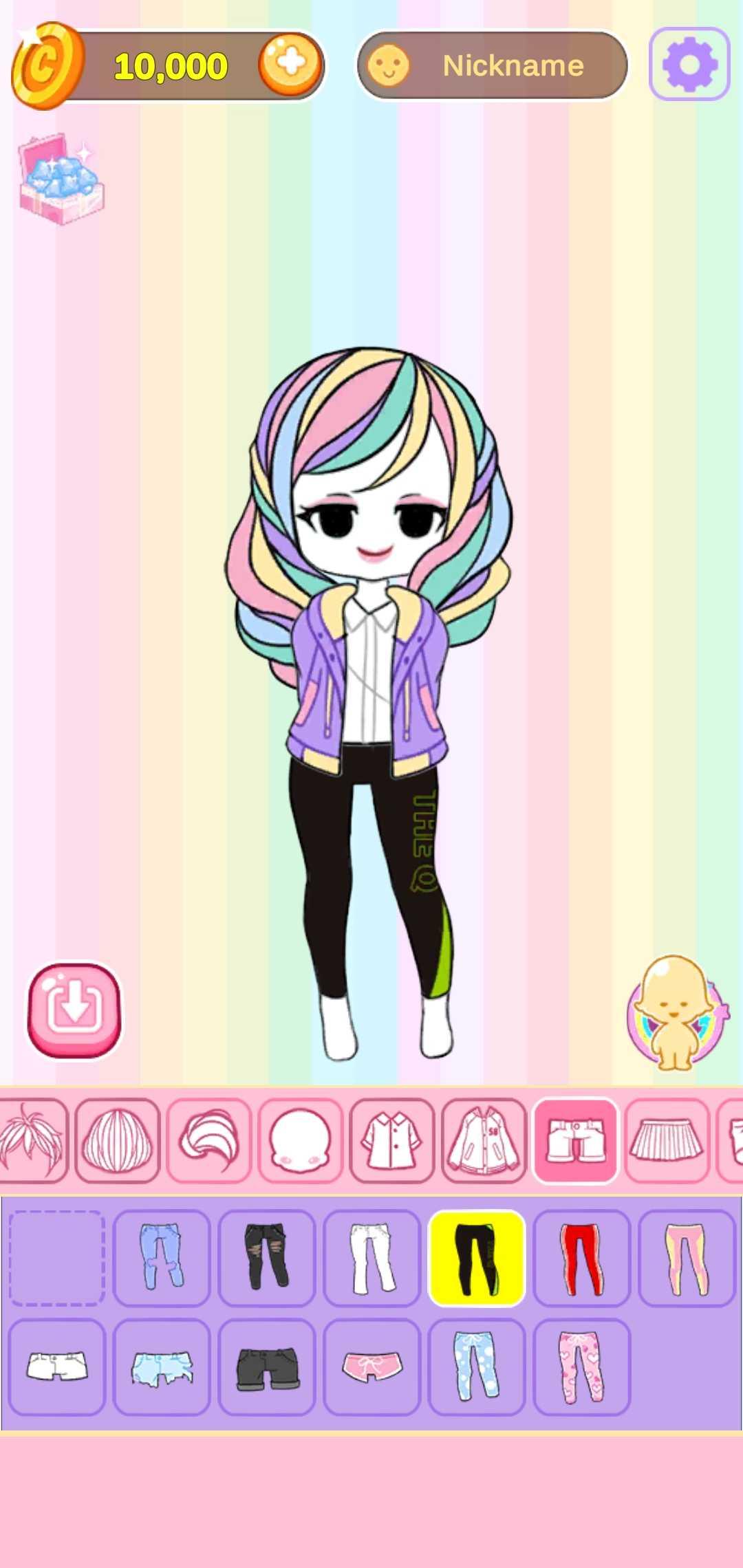Open the settings gear
743x1568 pixels.
point(689,64)
